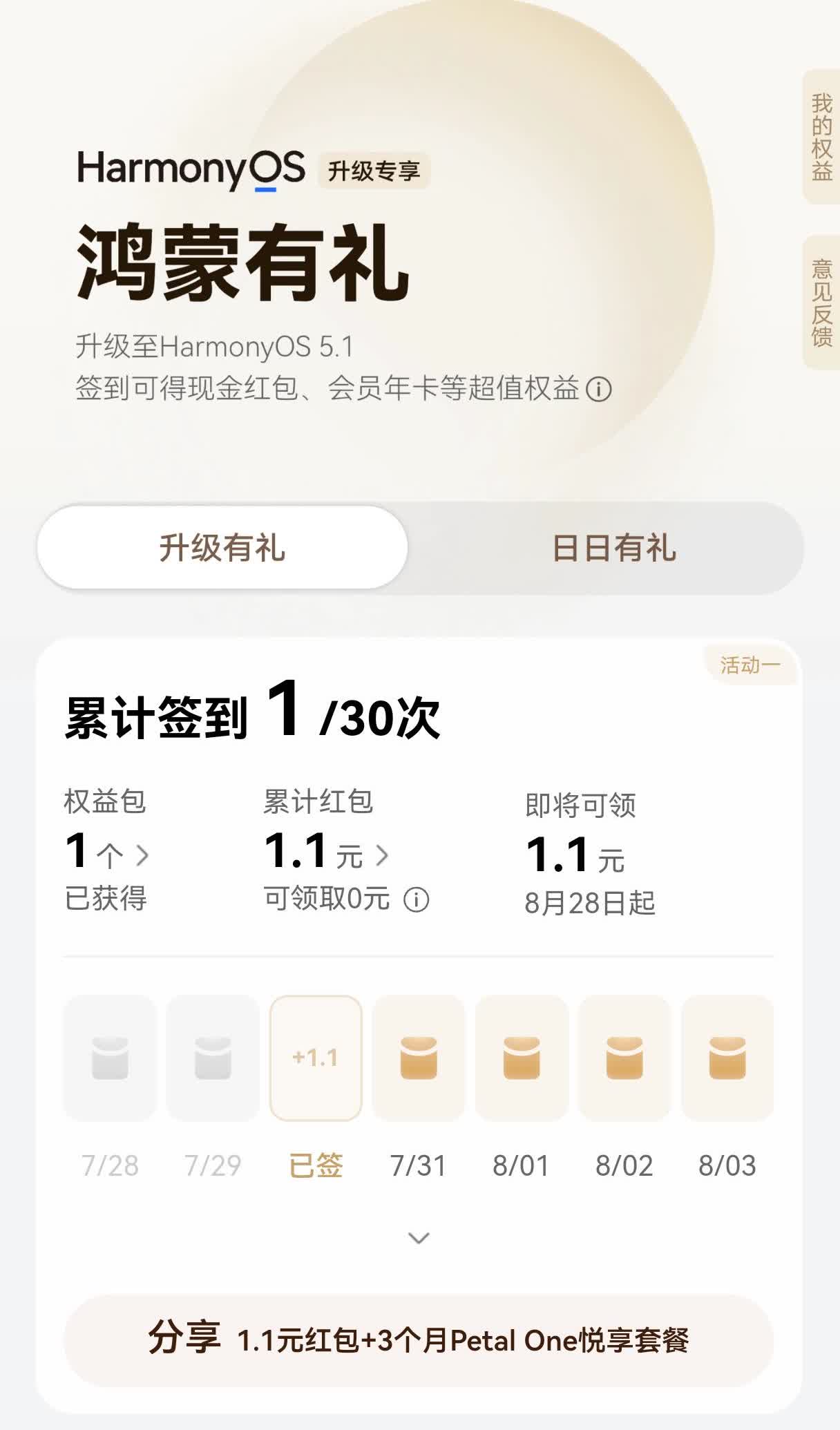Tap the already signed +1.1 tile
The width and height of the screenshot is (840, 1430).
(x=316, y=1058)
